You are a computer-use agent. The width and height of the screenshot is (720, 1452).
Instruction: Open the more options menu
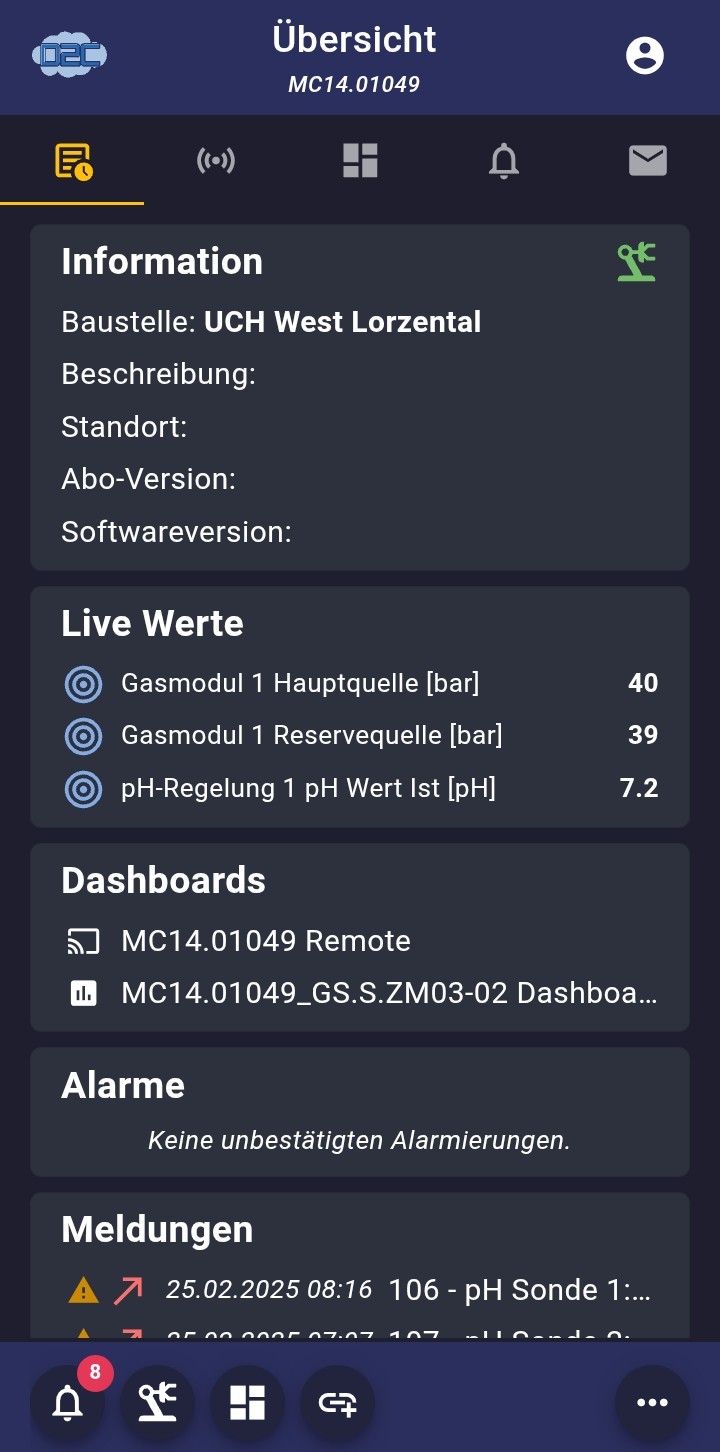click(652, 1402)
